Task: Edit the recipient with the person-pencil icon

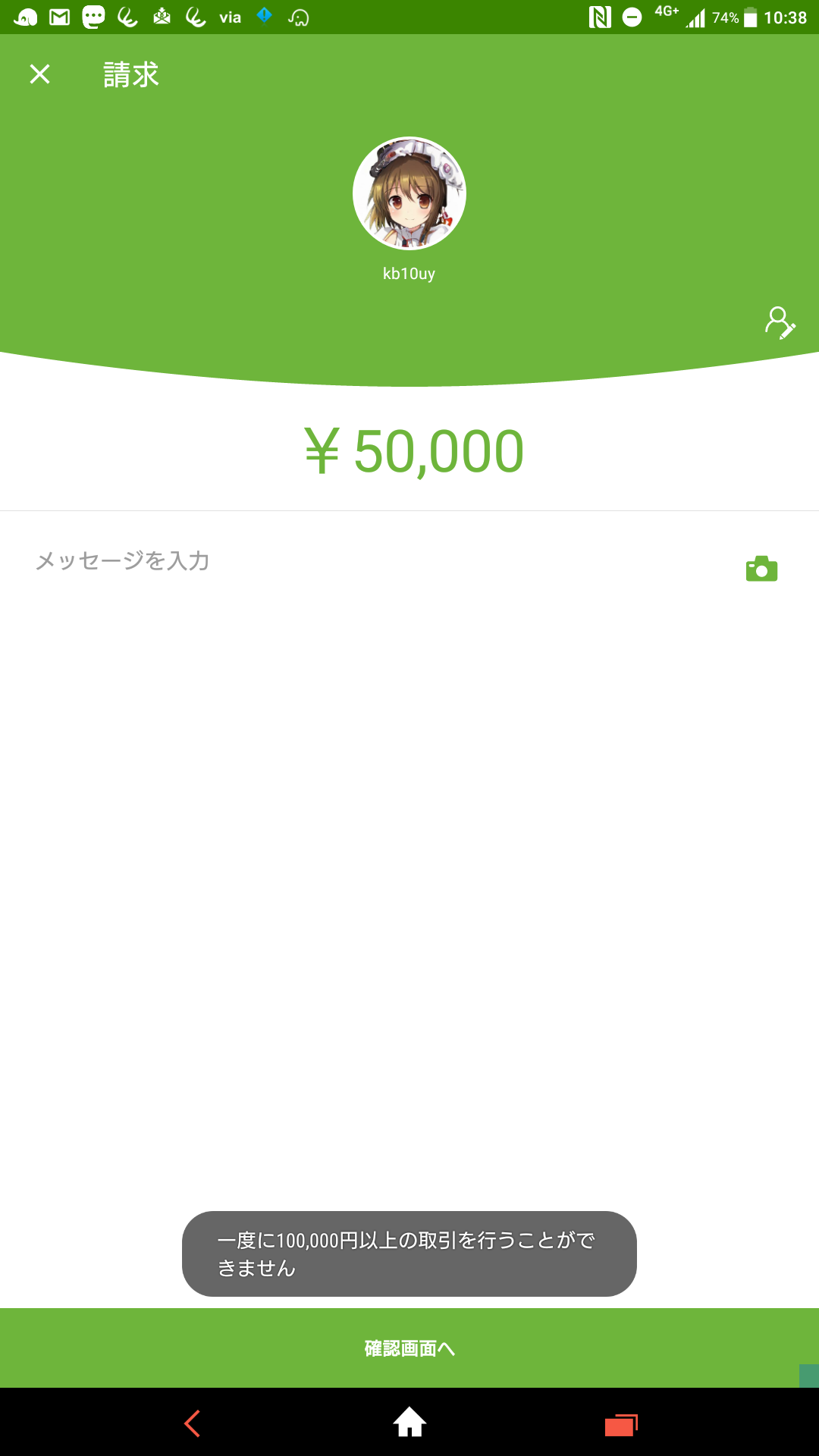Action: (780, 322)
